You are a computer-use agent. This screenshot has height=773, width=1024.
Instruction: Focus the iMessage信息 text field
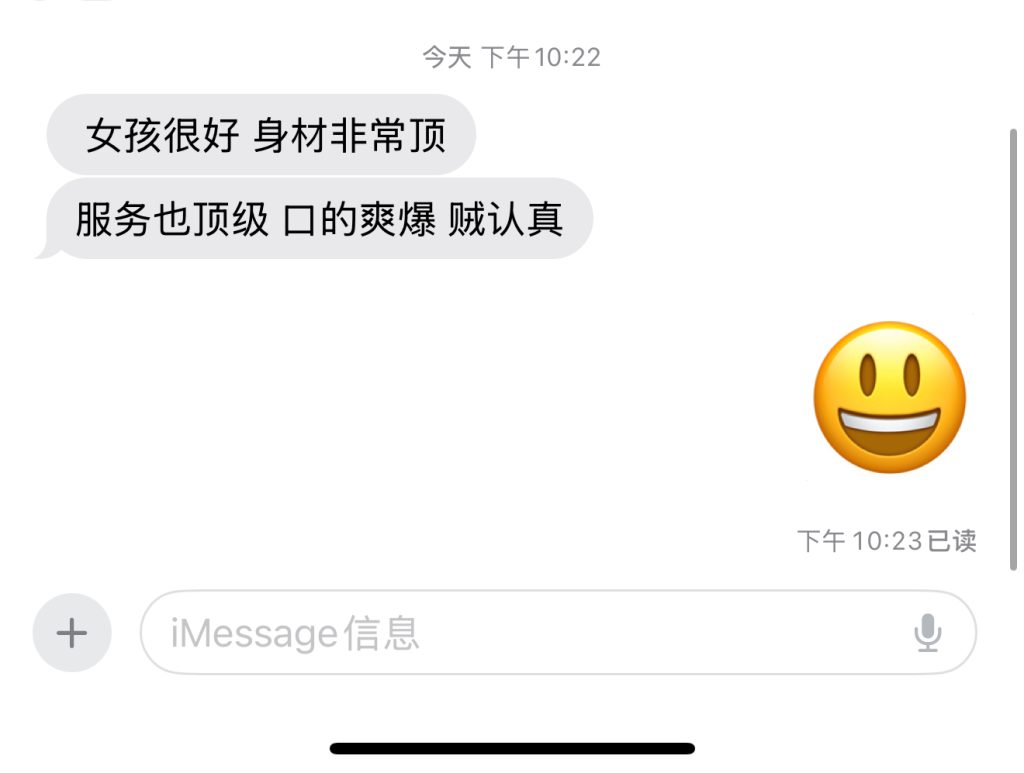520,633
